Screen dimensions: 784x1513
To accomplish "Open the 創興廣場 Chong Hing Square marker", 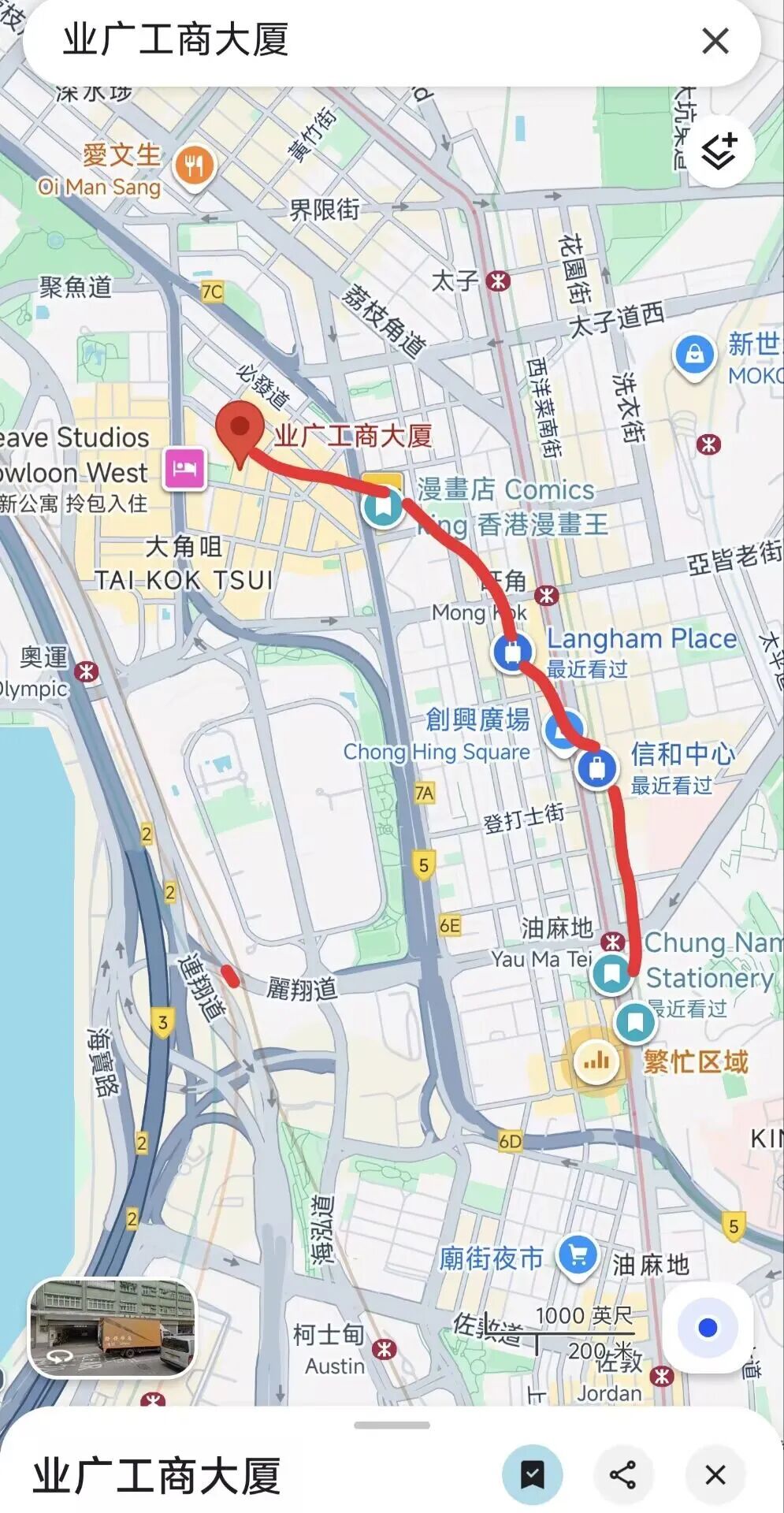I will tap(564, 729).
